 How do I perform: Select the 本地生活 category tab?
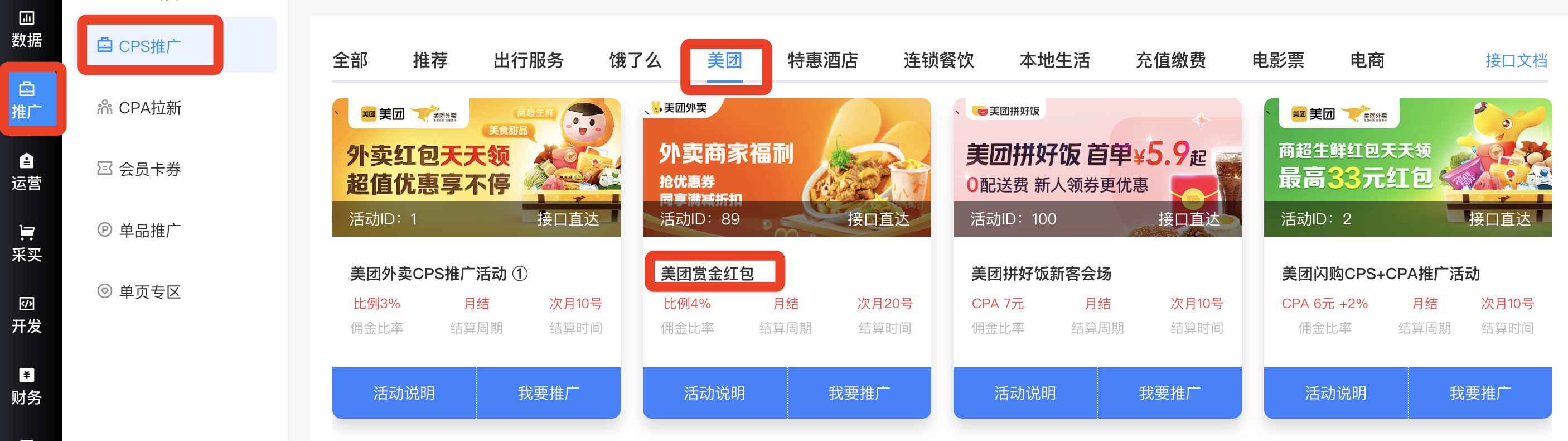[1054, 60]
